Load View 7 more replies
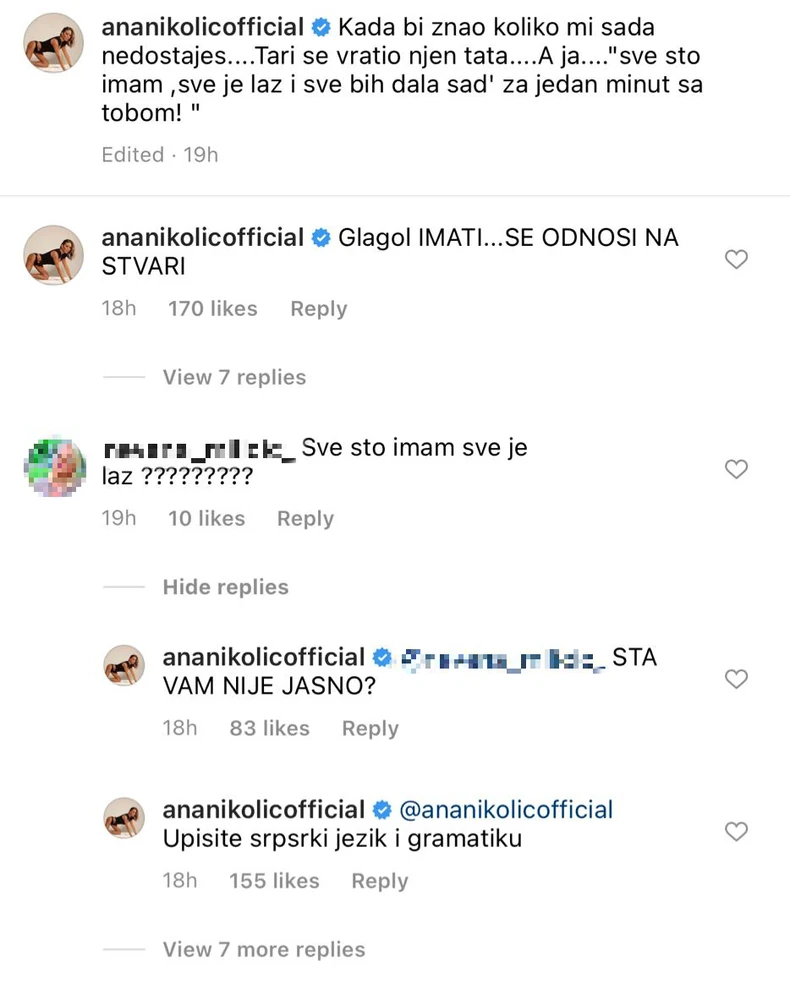The height and width of the screenshot is (994, 790). tap(264, 949)
